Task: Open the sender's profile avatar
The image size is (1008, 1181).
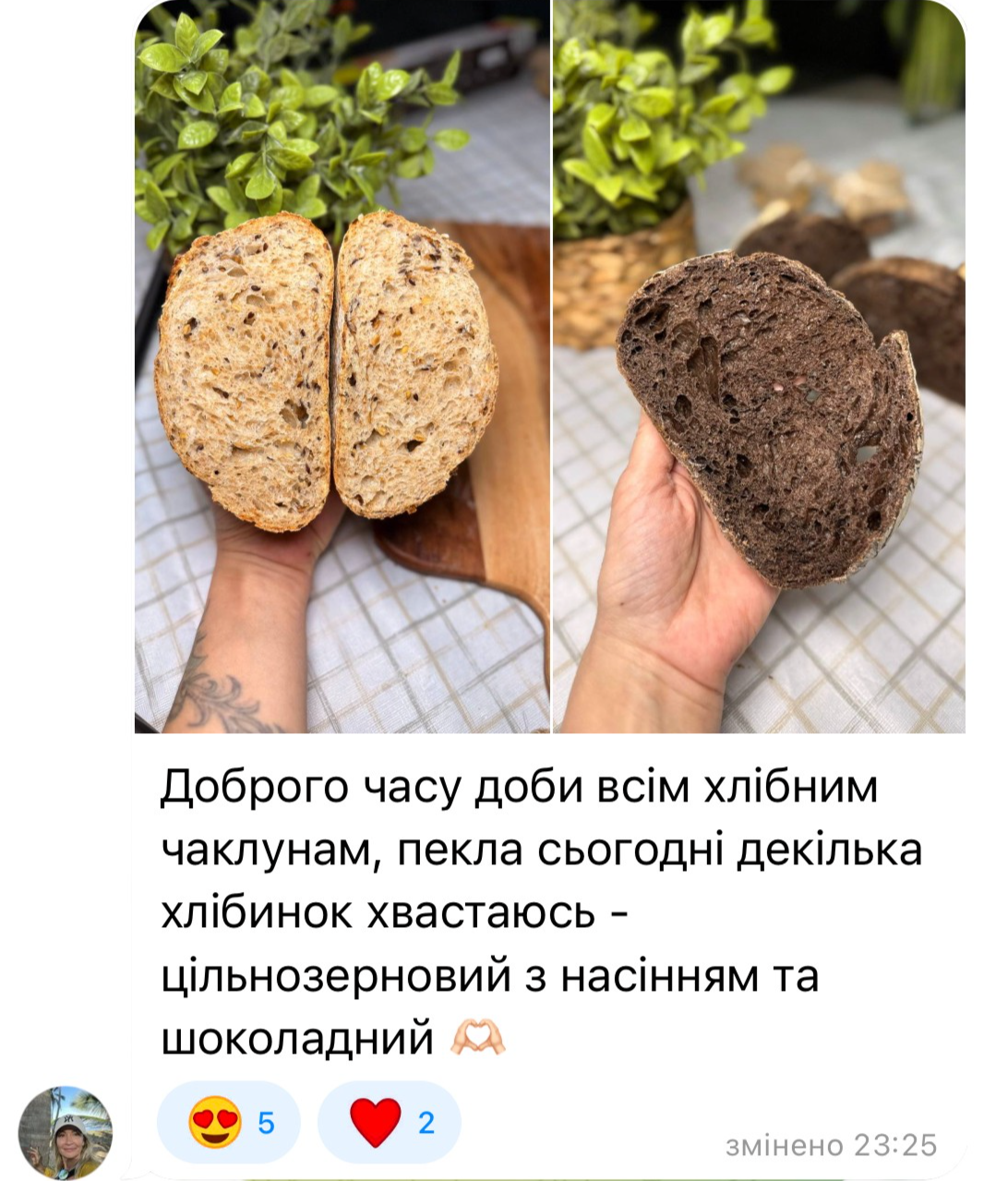Action: point(66,1132)
